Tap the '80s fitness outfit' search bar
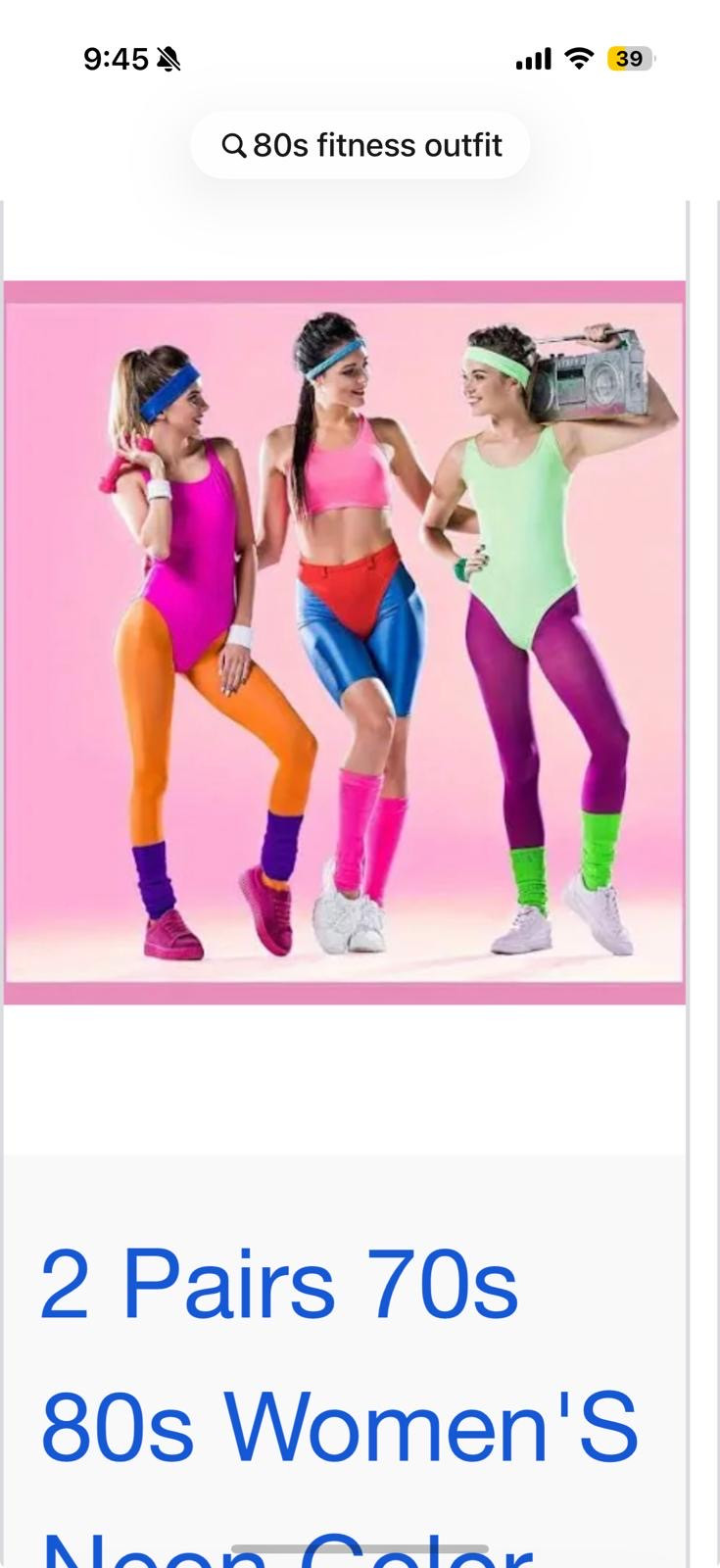This screenshot has height=1568, width=720. click(360, 145)
